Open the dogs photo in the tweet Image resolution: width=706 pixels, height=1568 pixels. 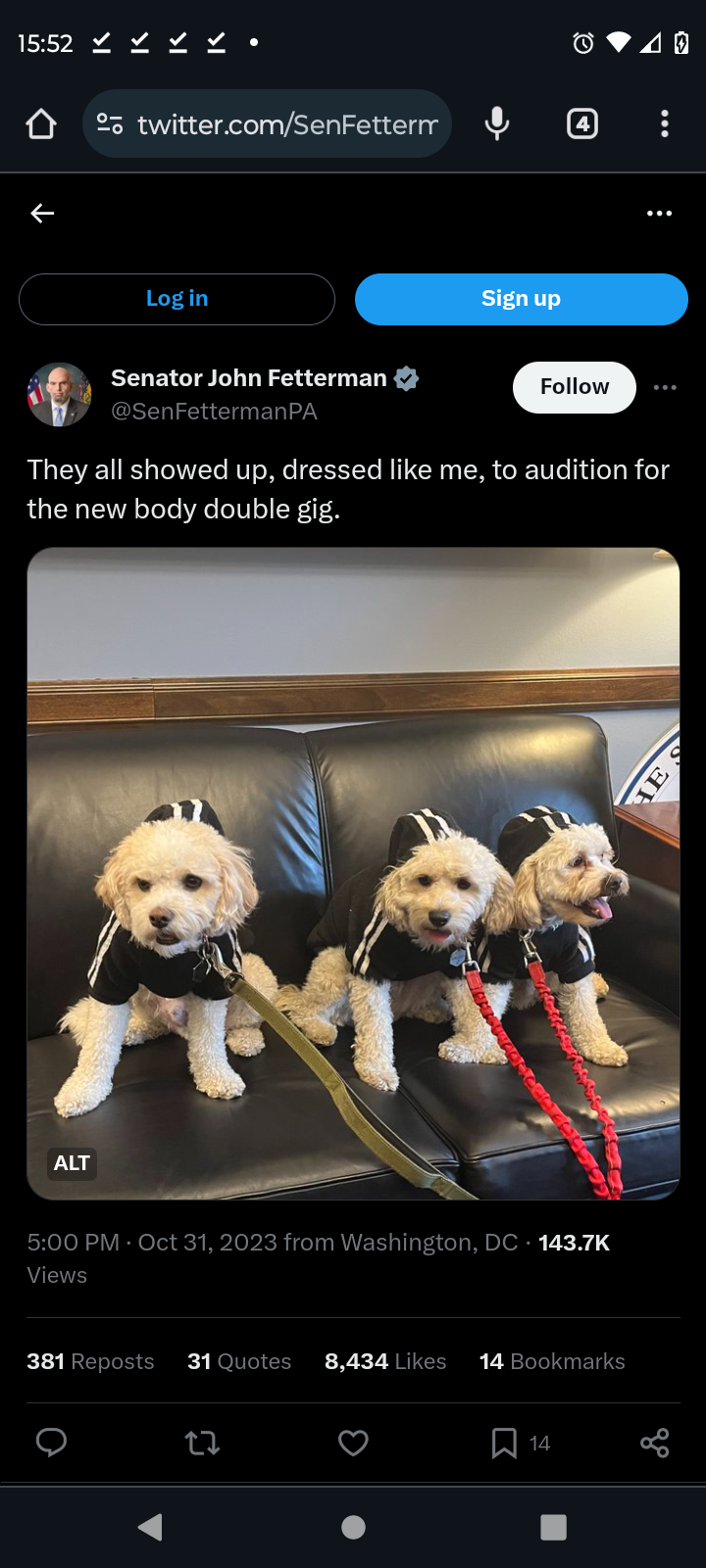[353, 873]
